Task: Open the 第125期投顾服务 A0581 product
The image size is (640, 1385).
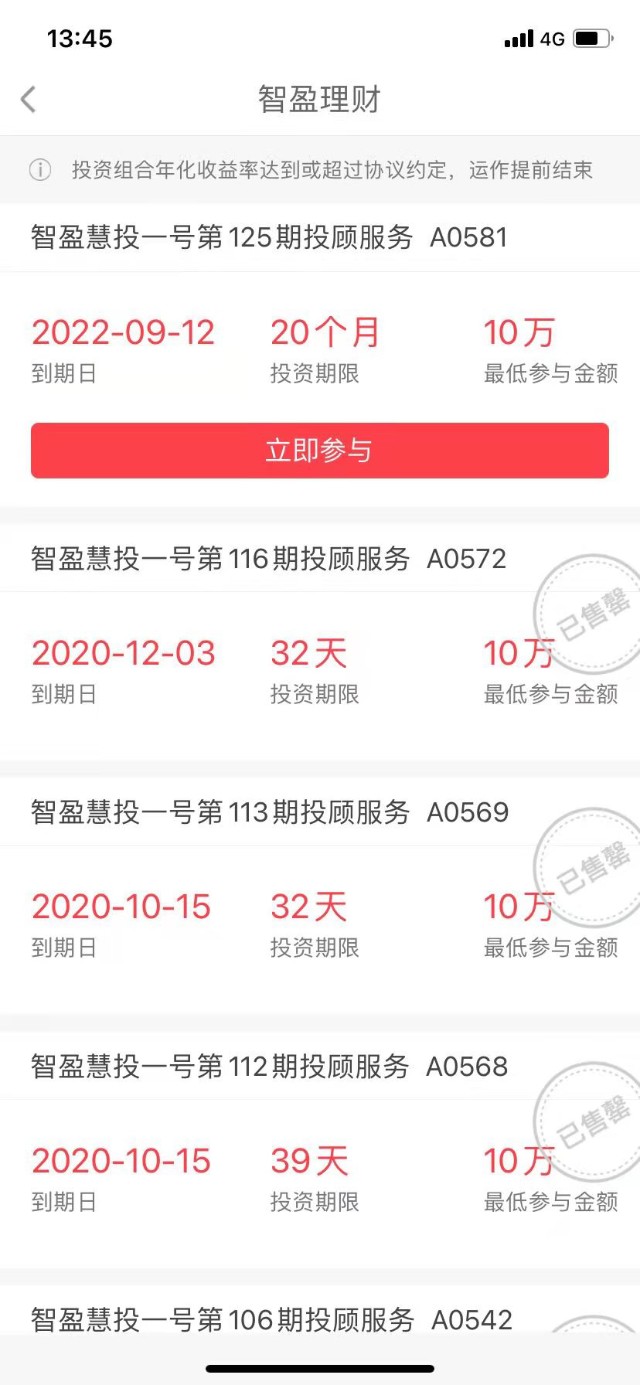Action: click(269, 238)
